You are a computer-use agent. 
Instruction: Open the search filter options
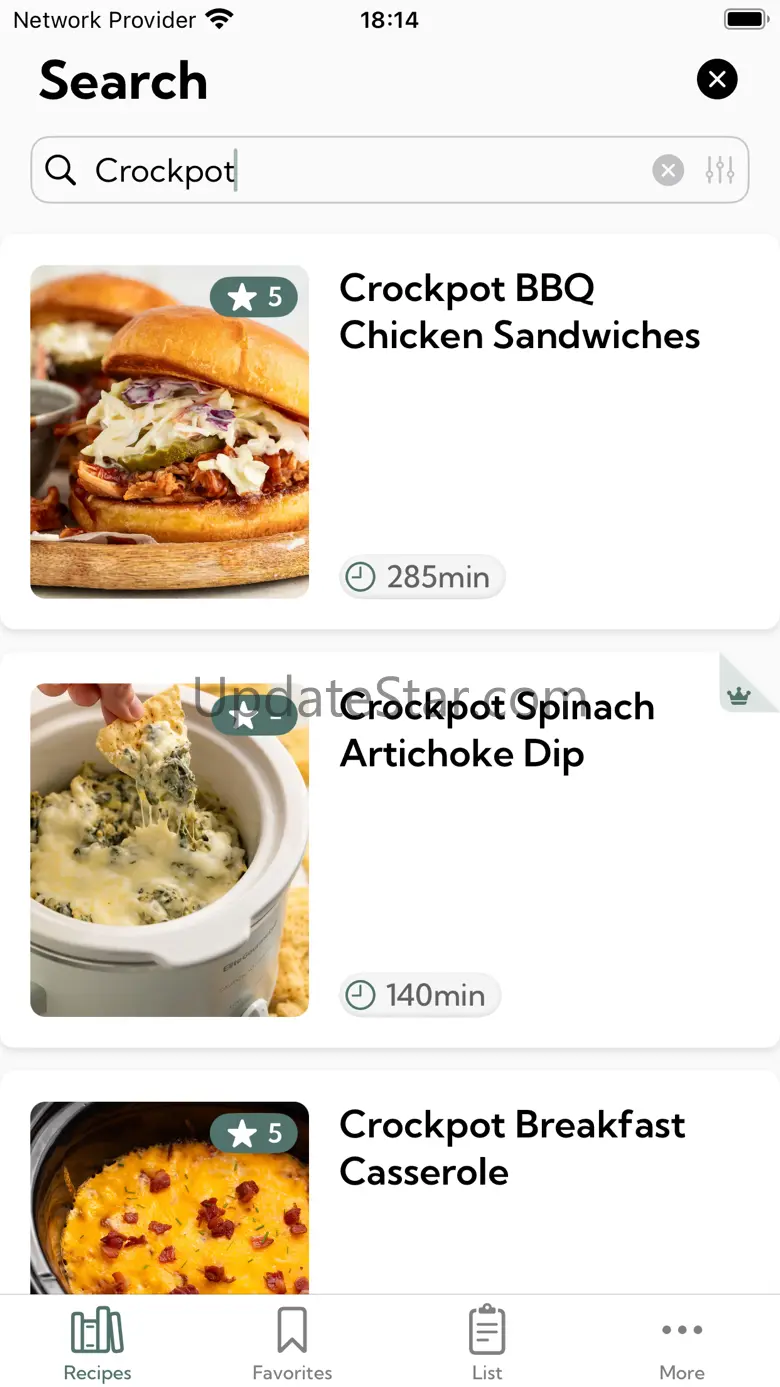point(720,171)
